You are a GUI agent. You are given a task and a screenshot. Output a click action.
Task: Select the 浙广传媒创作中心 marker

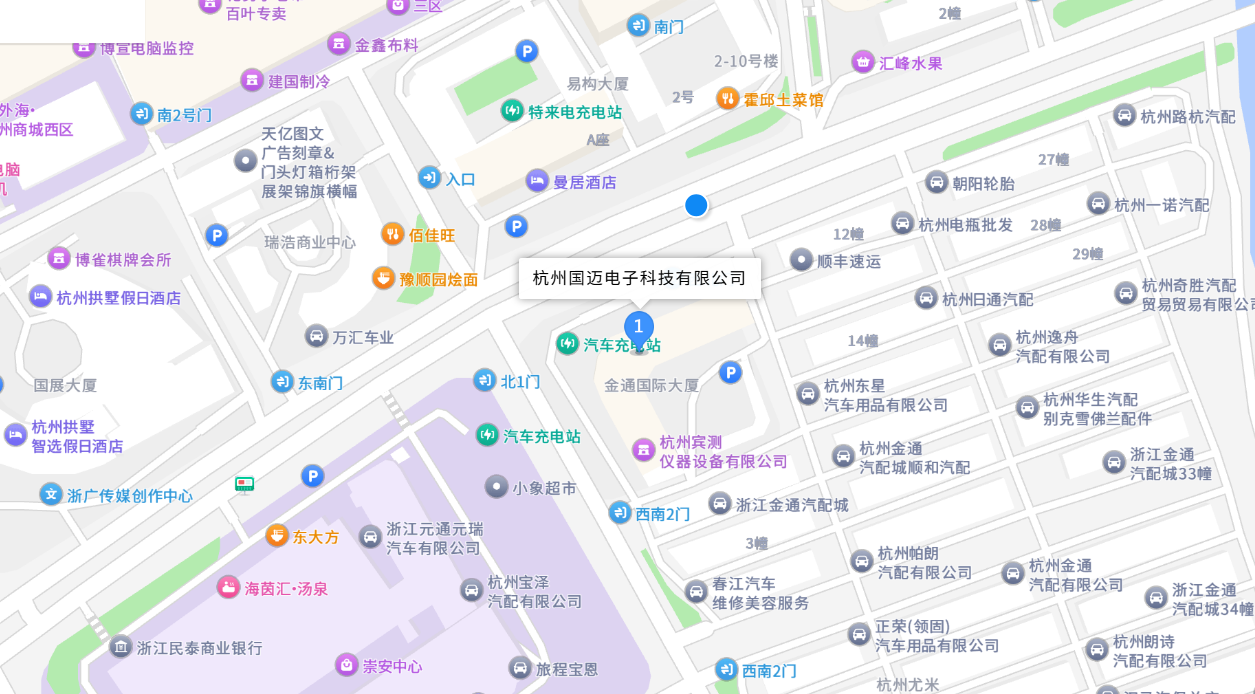pyautogui.click(x=51, y=494)
